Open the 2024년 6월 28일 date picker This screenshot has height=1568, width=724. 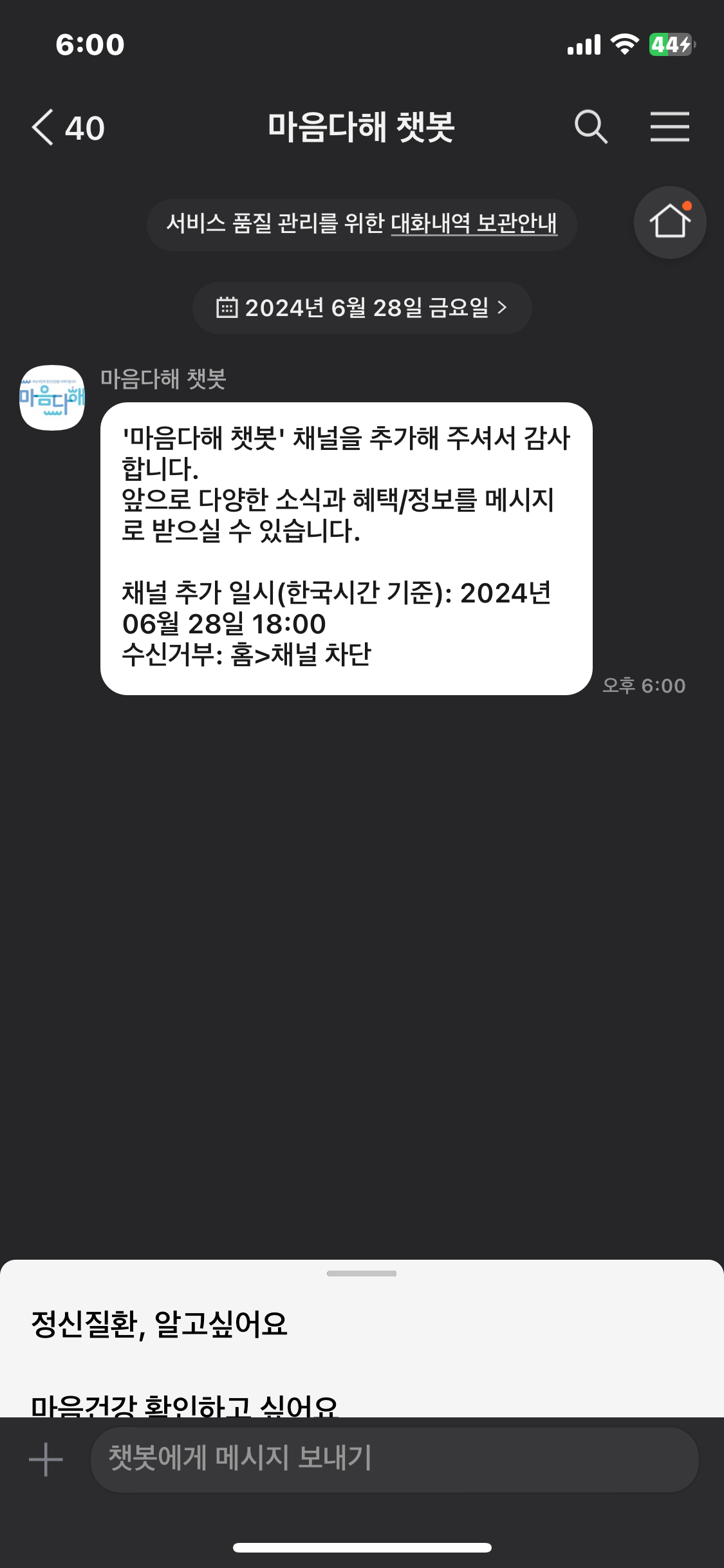coord(362,308)
